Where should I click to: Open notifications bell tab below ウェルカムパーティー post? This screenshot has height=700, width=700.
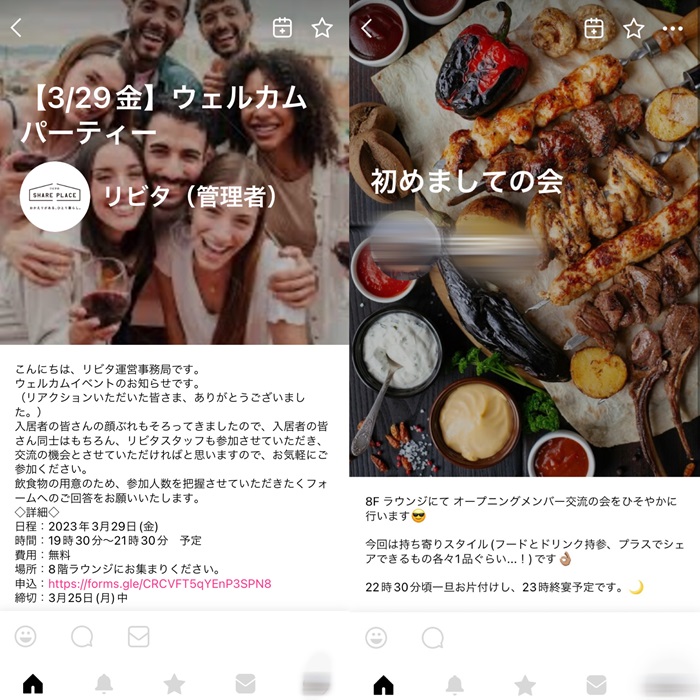coord(103,684)
